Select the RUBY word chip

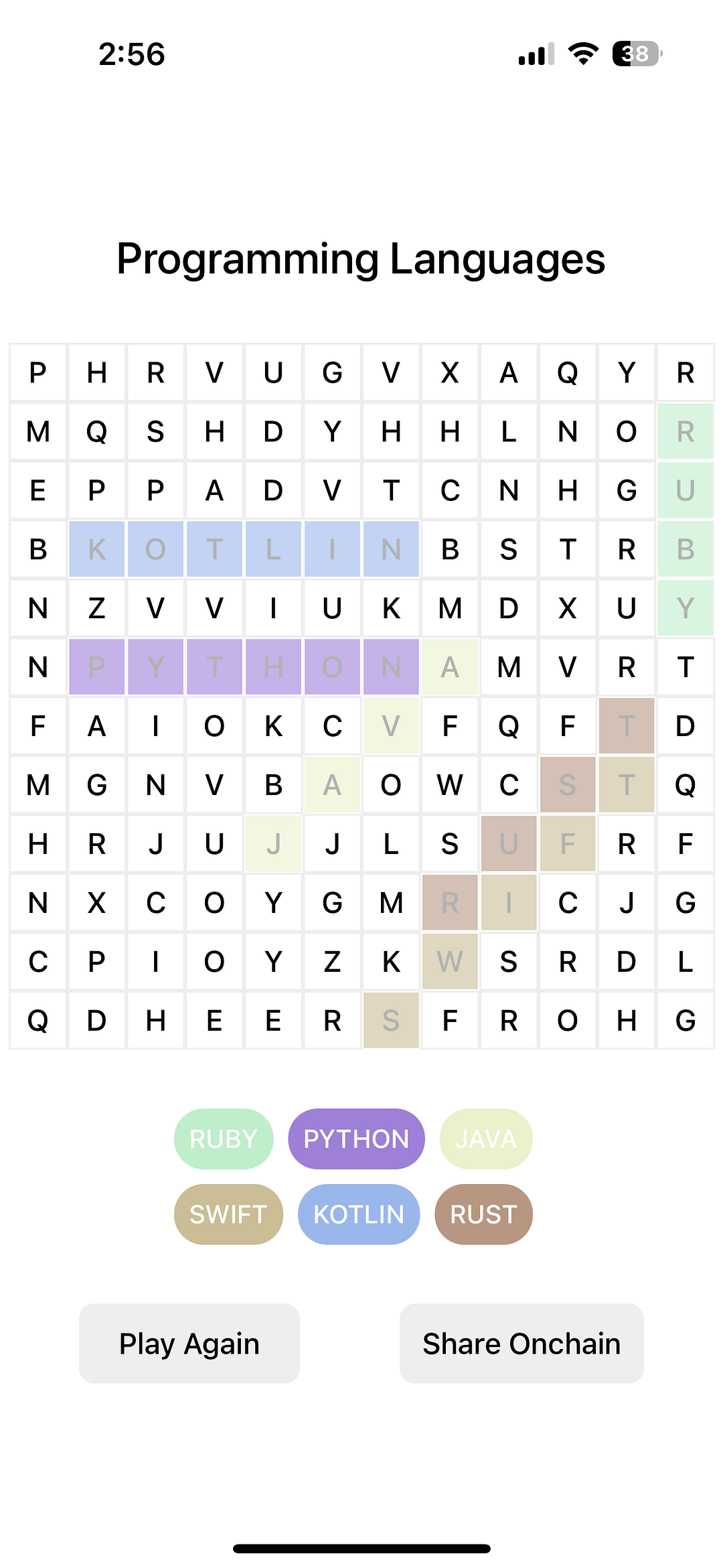click(x=224, y=1139)
